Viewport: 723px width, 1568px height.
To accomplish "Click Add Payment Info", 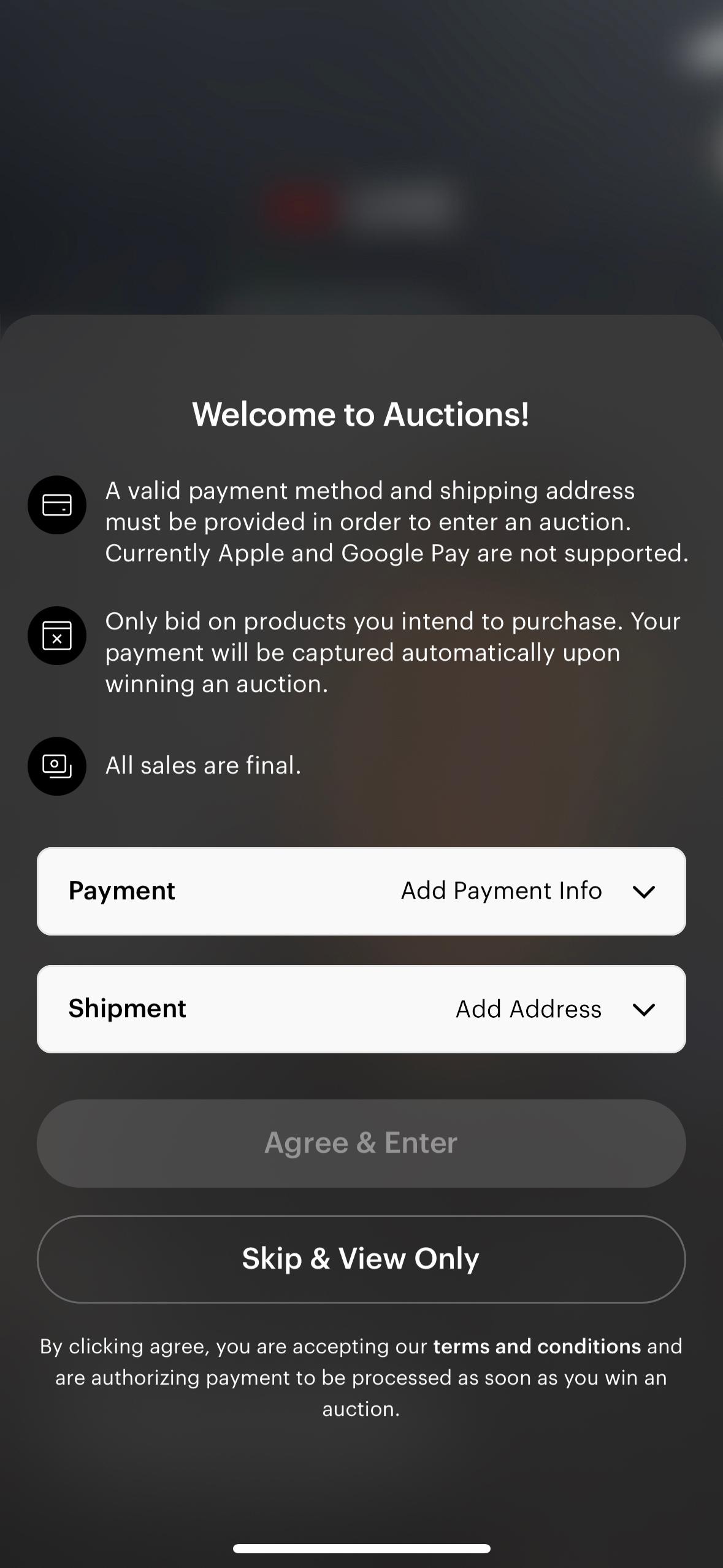I will [501, 891].
